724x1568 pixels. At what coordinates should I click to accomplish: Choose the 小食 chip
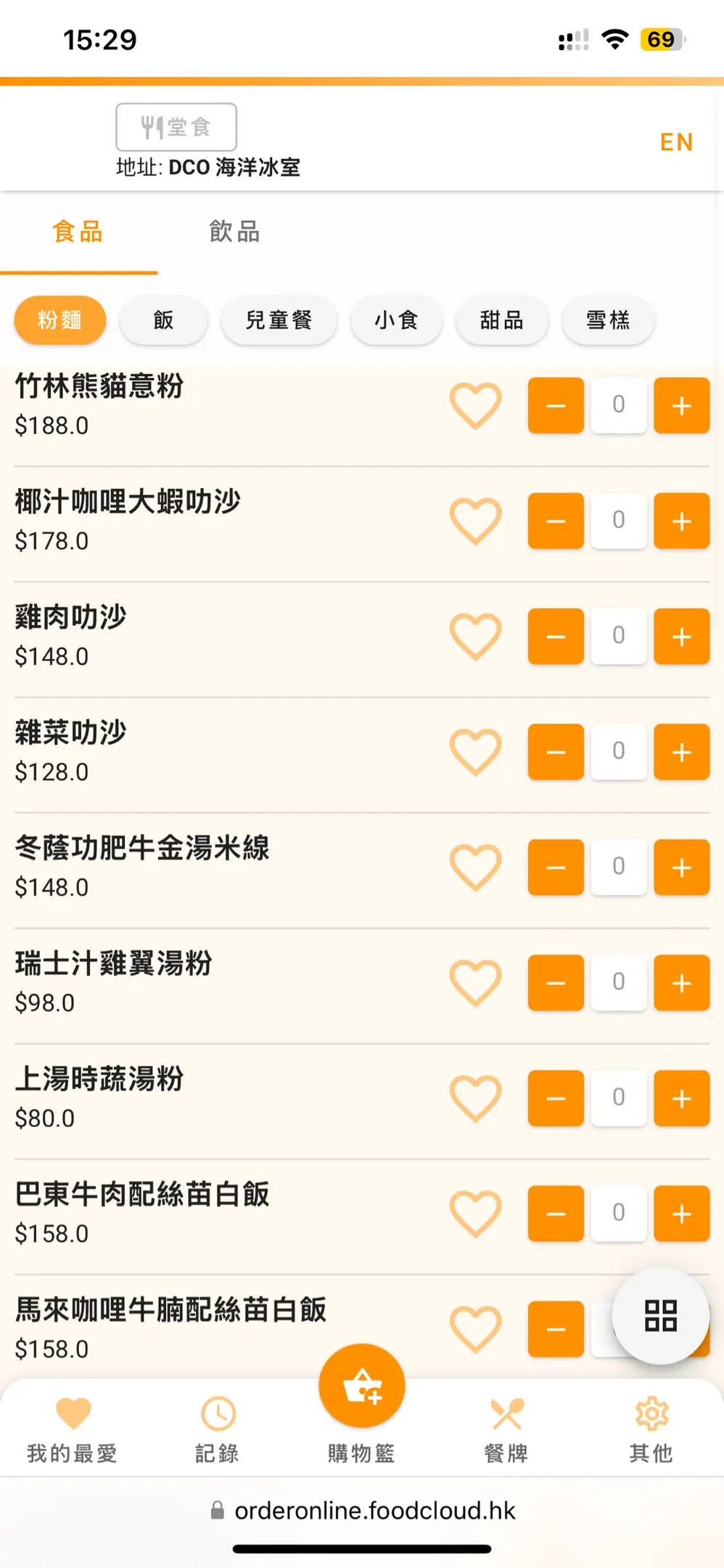397,320
